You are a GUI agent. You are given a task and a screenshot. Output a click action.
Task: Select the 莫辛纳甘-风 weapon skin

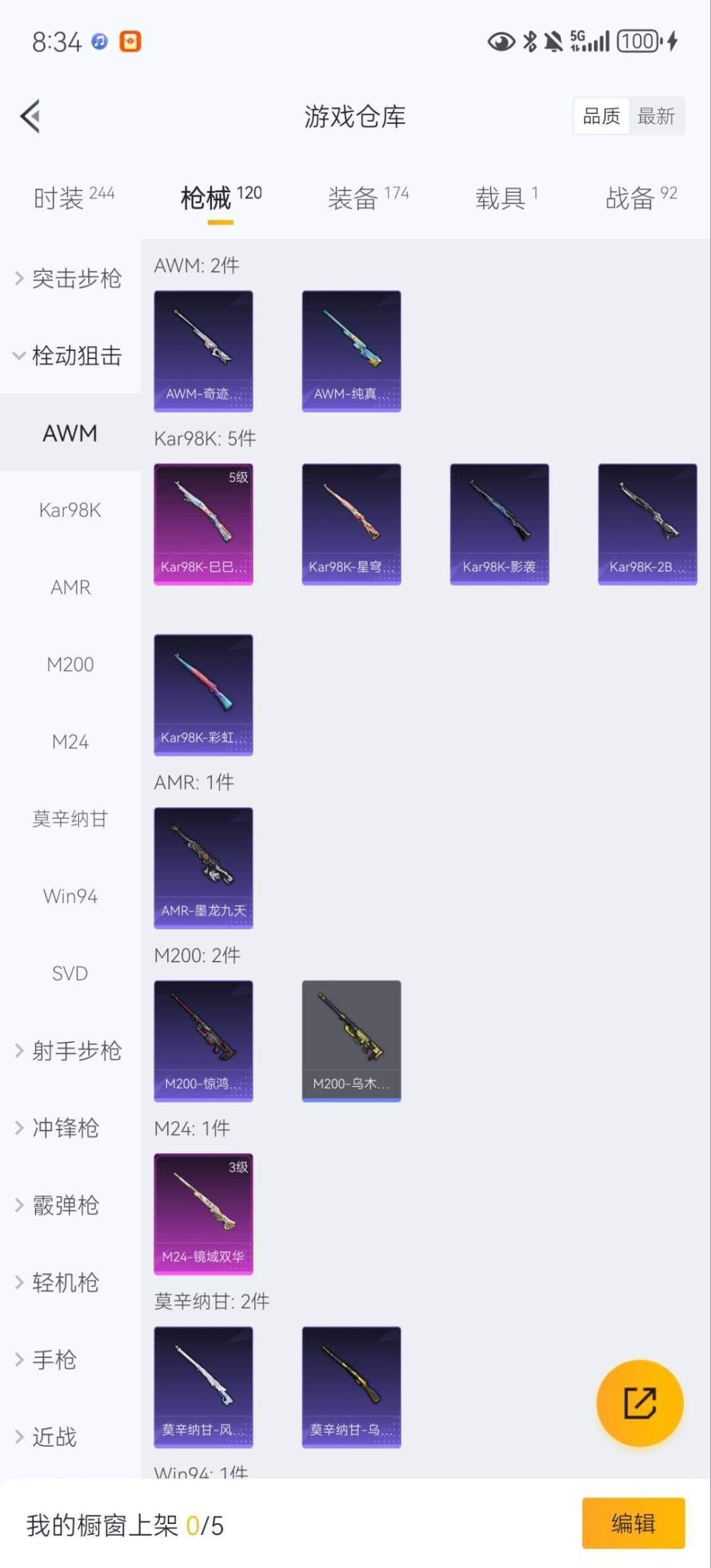point(203,1388)
